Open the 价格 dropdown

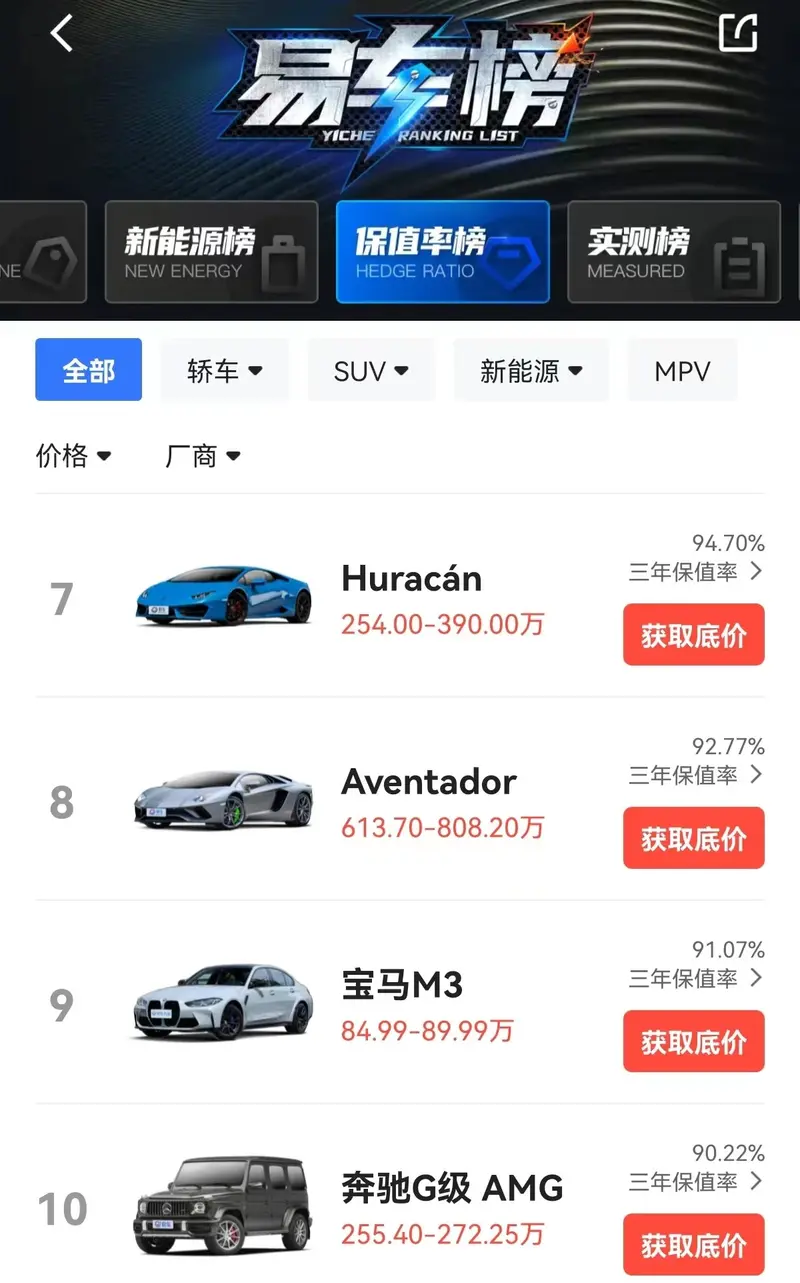tap(73, 456)
